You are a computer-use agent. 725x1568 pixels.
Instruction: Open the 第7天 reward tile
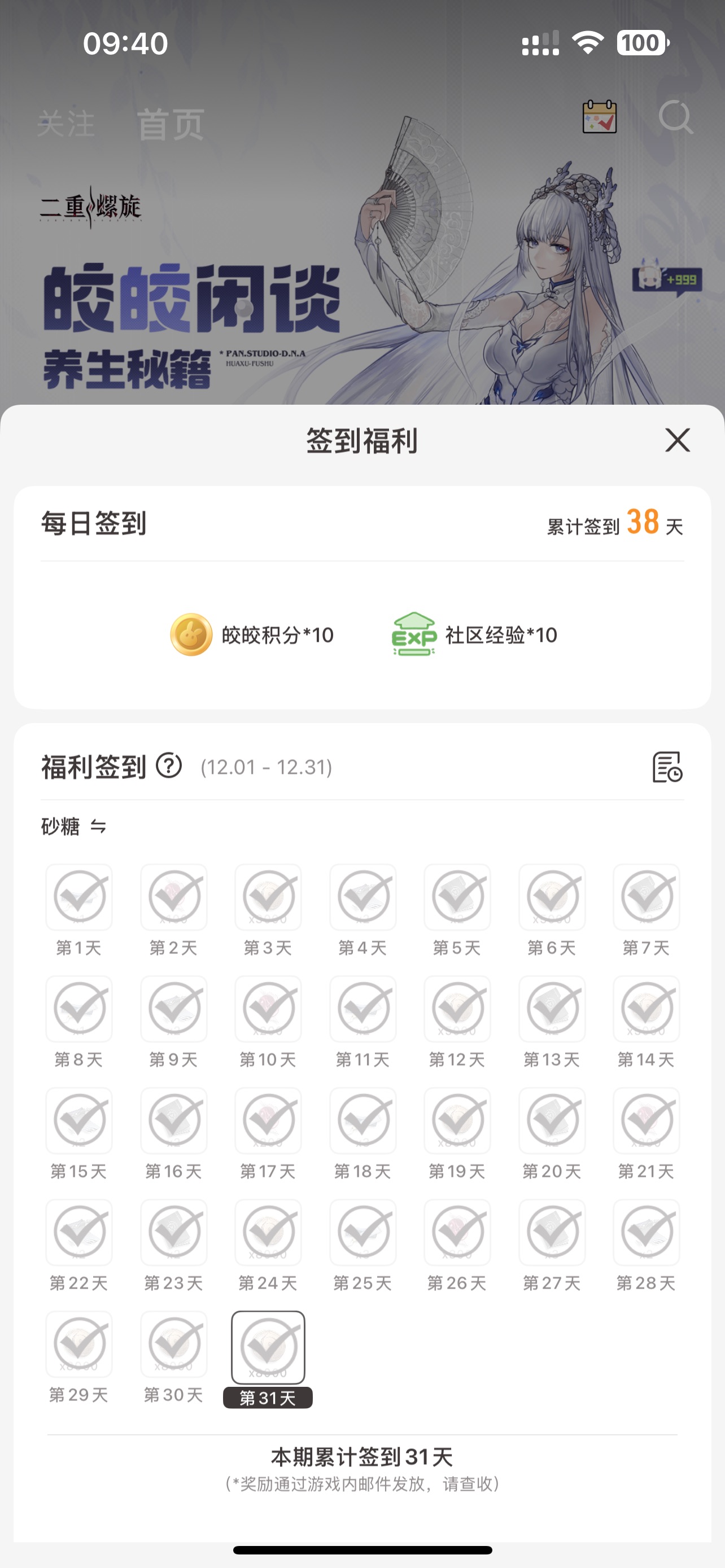tap(647, 897)
